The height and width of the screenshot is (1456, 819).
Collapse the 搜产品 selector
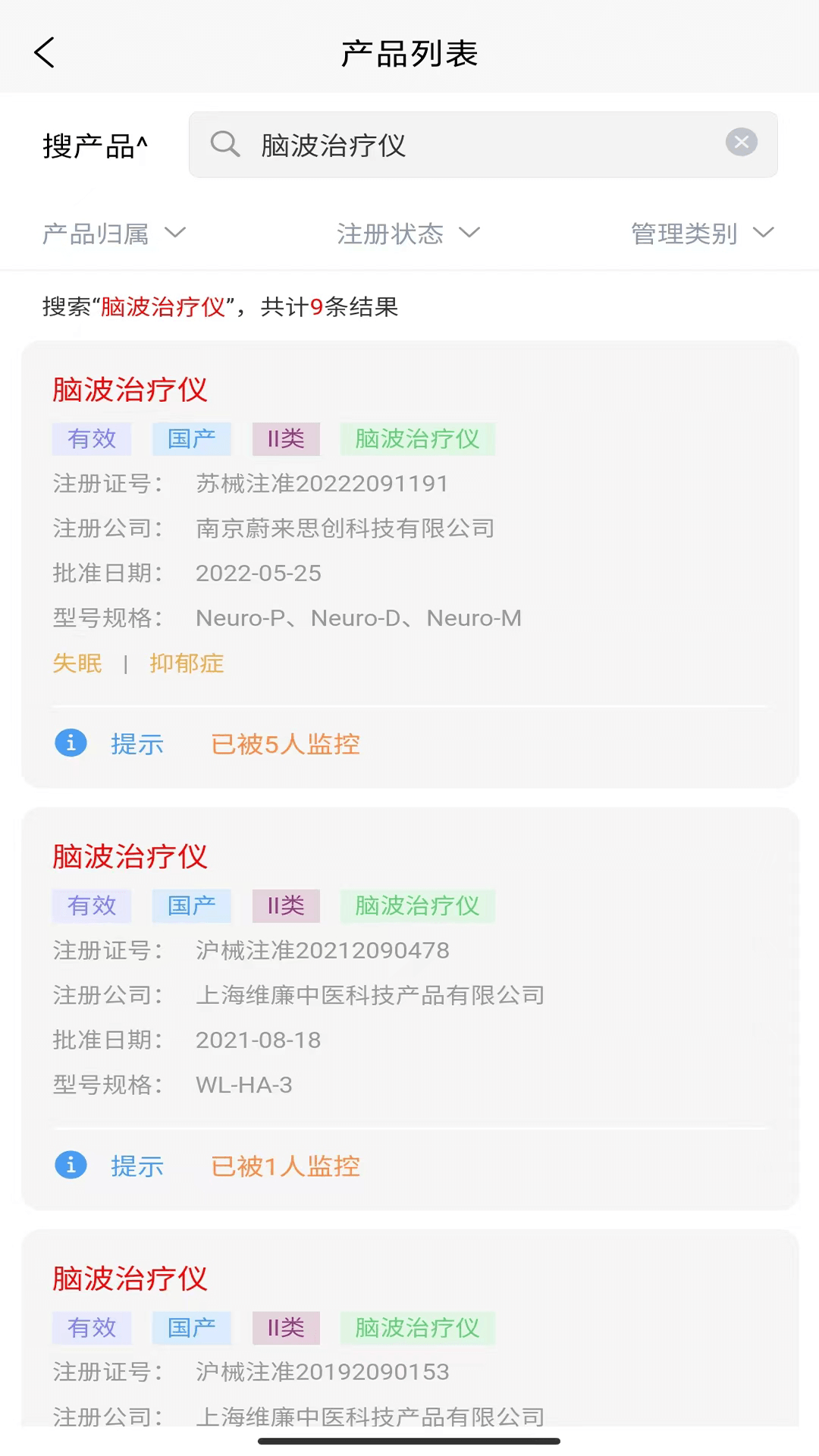click(x=94, y=146)
